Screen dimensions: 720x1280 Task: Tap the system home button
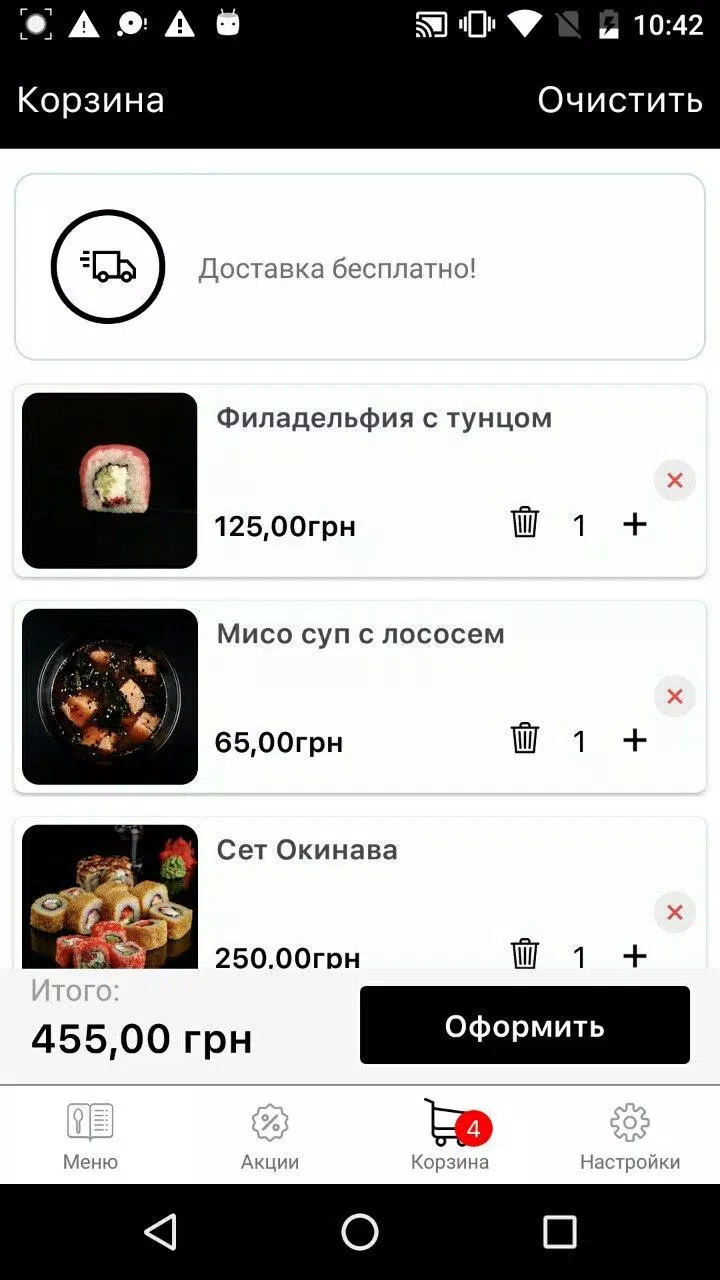360,1232
